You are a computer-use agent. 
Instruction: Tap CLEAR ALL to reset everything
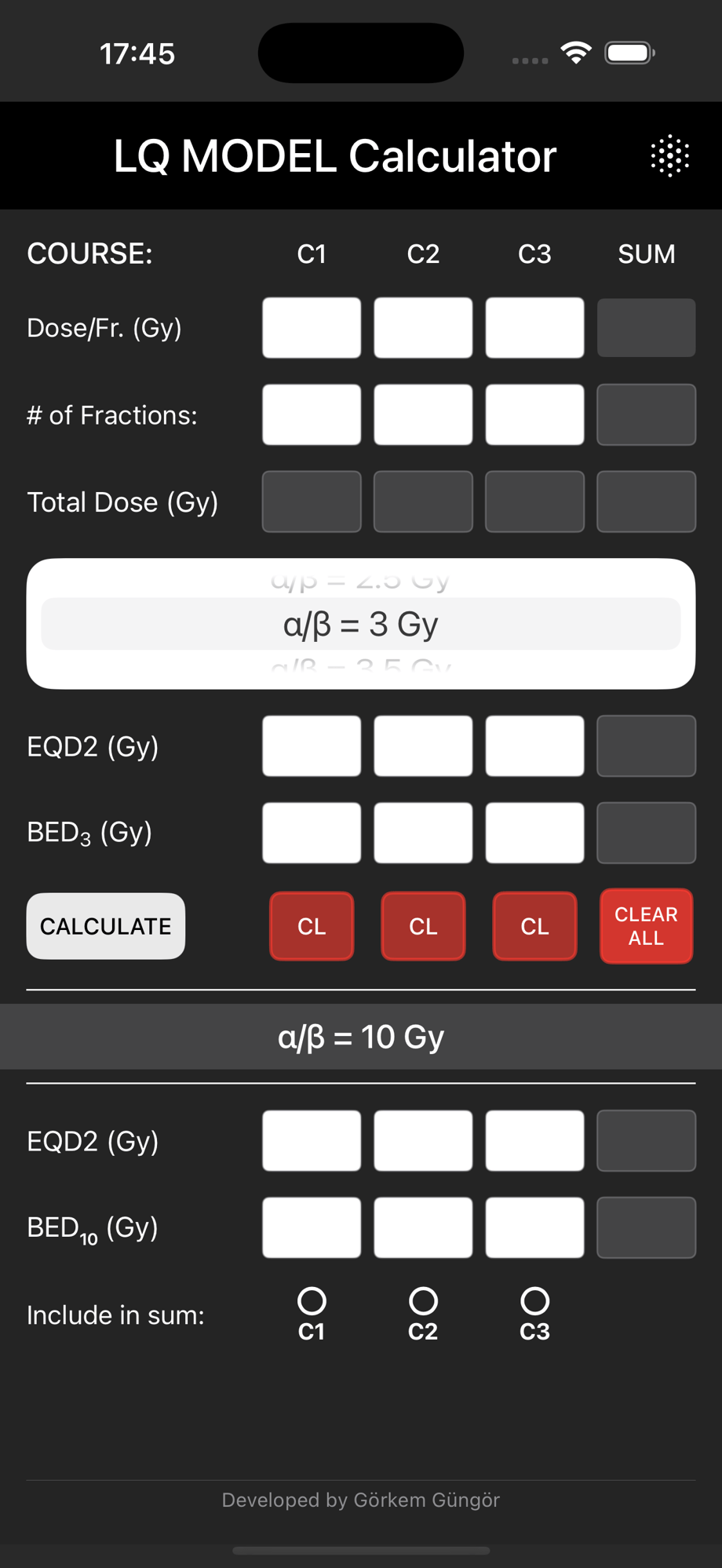[x=646, y=926]
